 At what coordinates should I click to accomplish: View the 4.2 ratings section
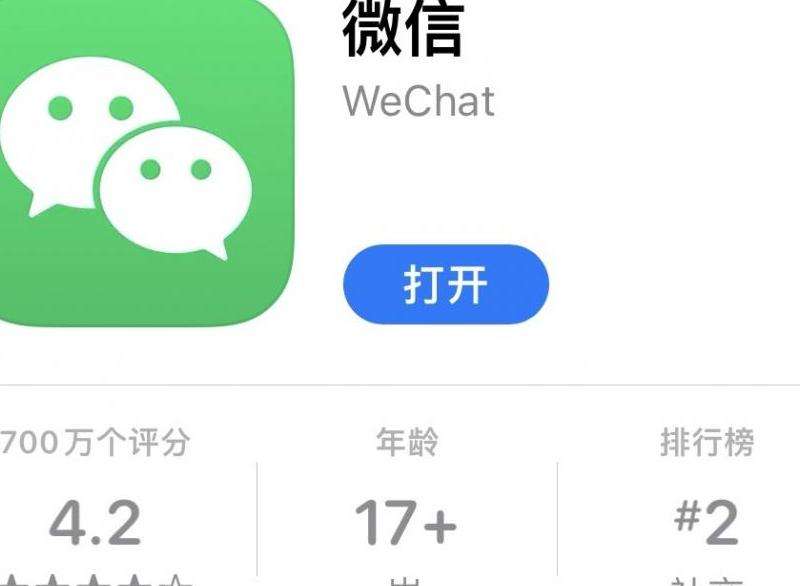[95, 522]
